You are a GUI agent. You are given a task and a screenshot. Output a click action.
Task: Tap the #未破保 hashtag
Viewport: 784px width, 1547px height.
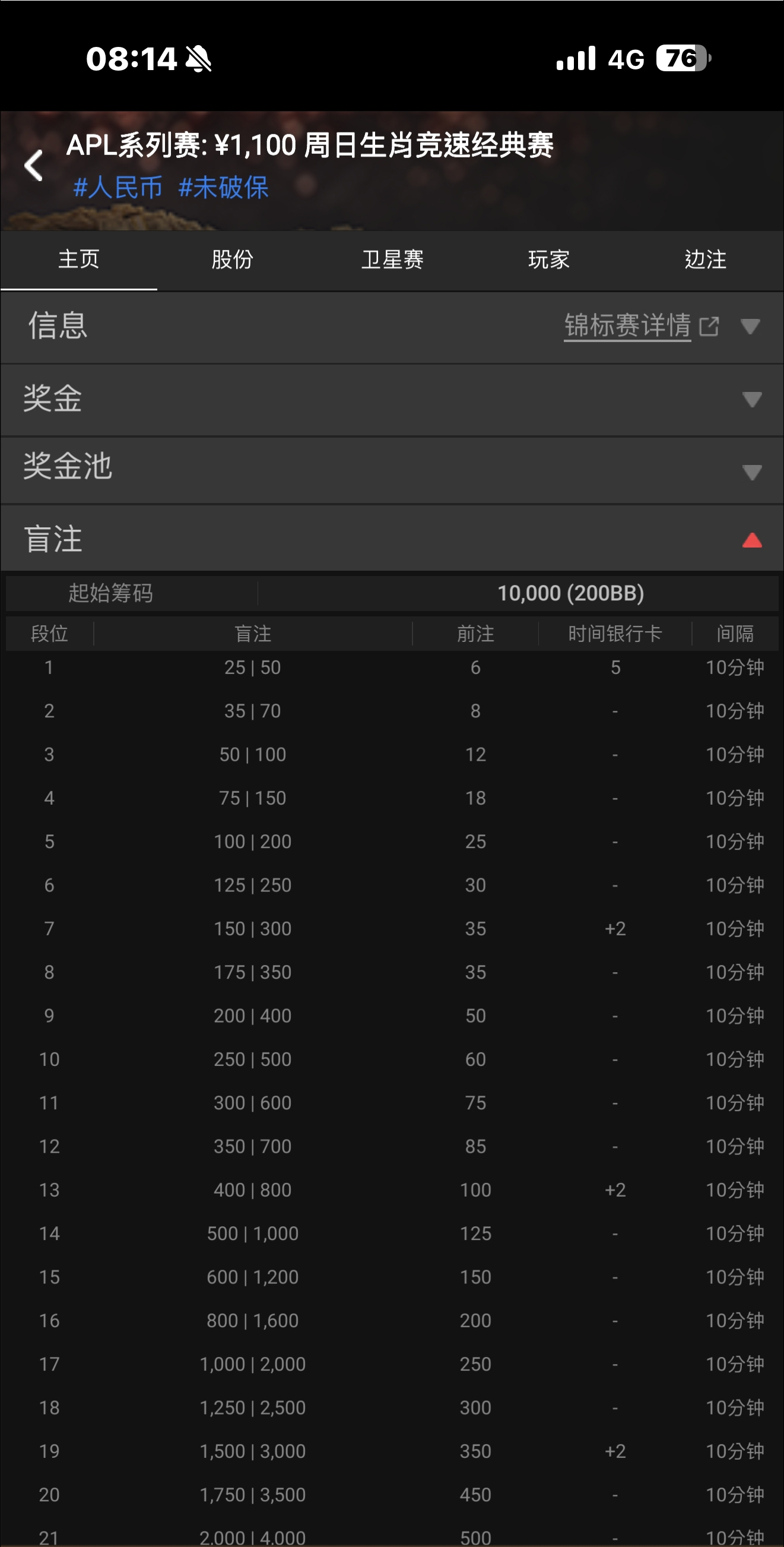pyautogui.click(x=223, y=188)
